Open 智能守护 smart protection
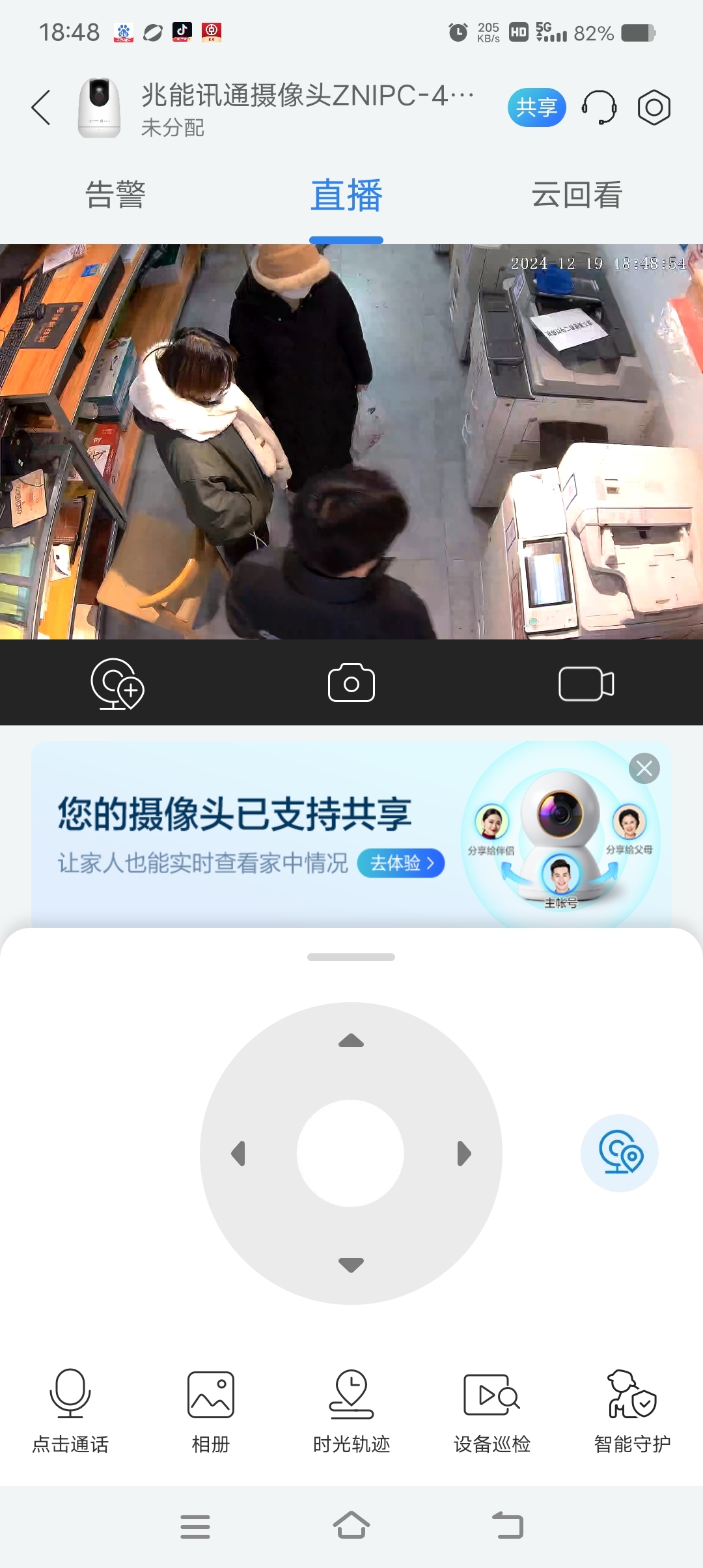 point(631,1410)
